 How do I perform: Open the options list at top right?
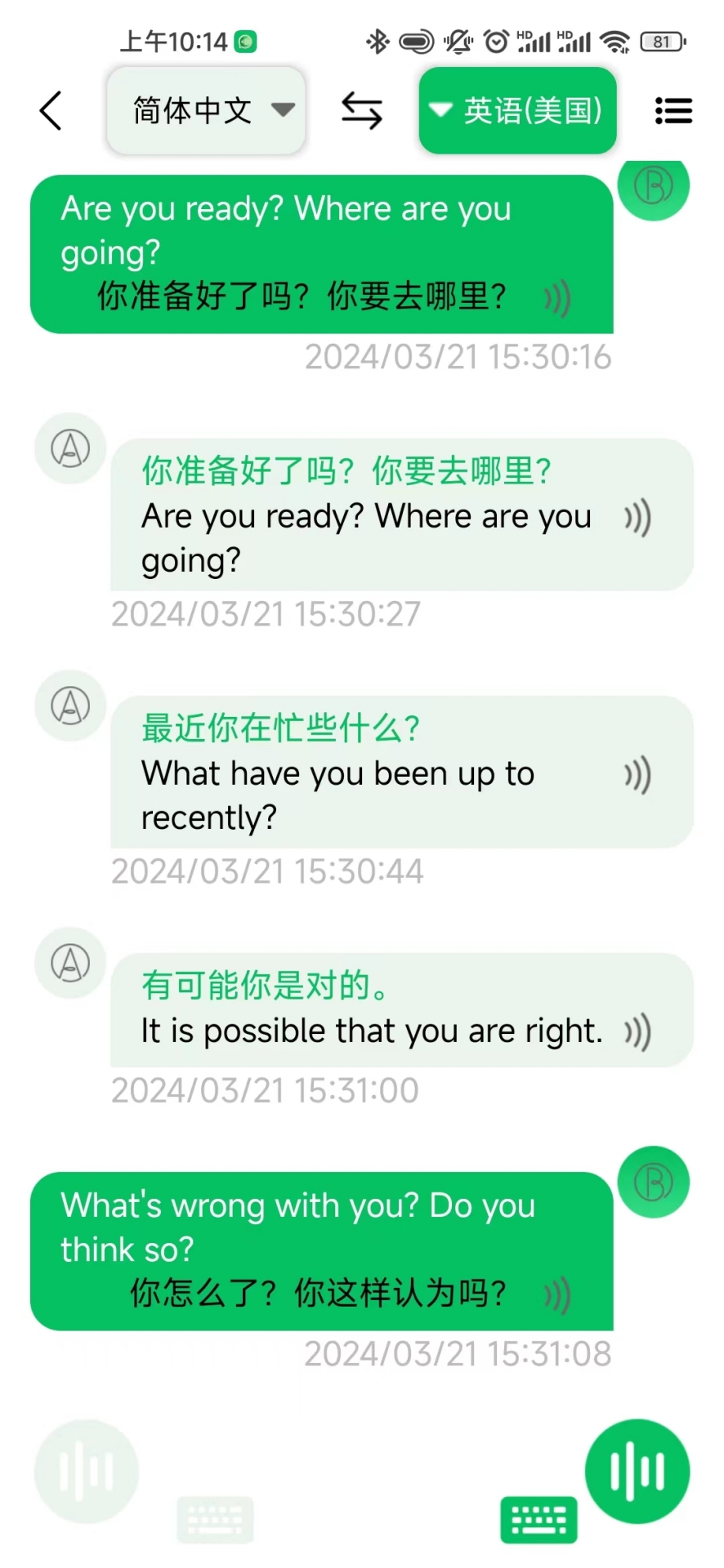673,110
